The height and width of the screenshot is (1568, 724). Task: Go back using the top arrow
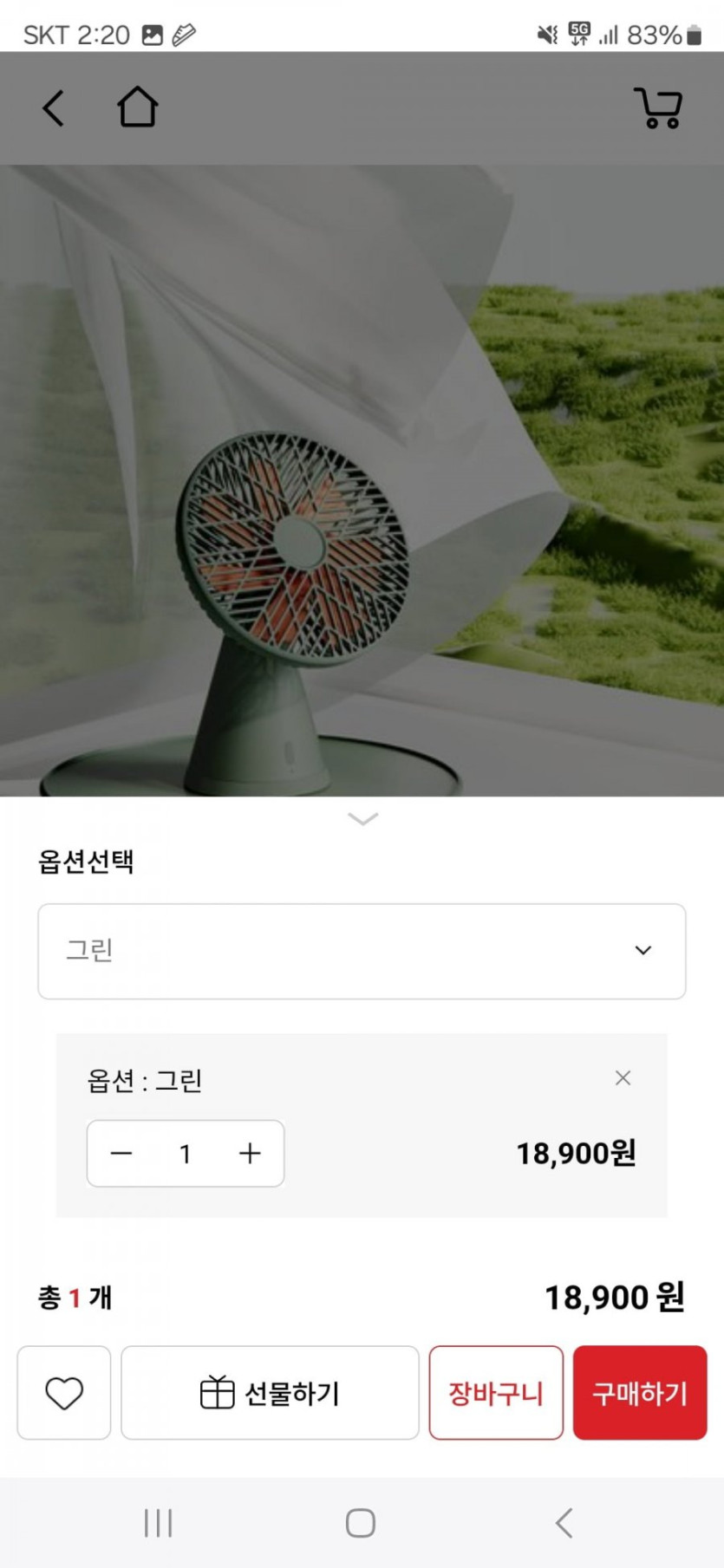coord(54,108)
